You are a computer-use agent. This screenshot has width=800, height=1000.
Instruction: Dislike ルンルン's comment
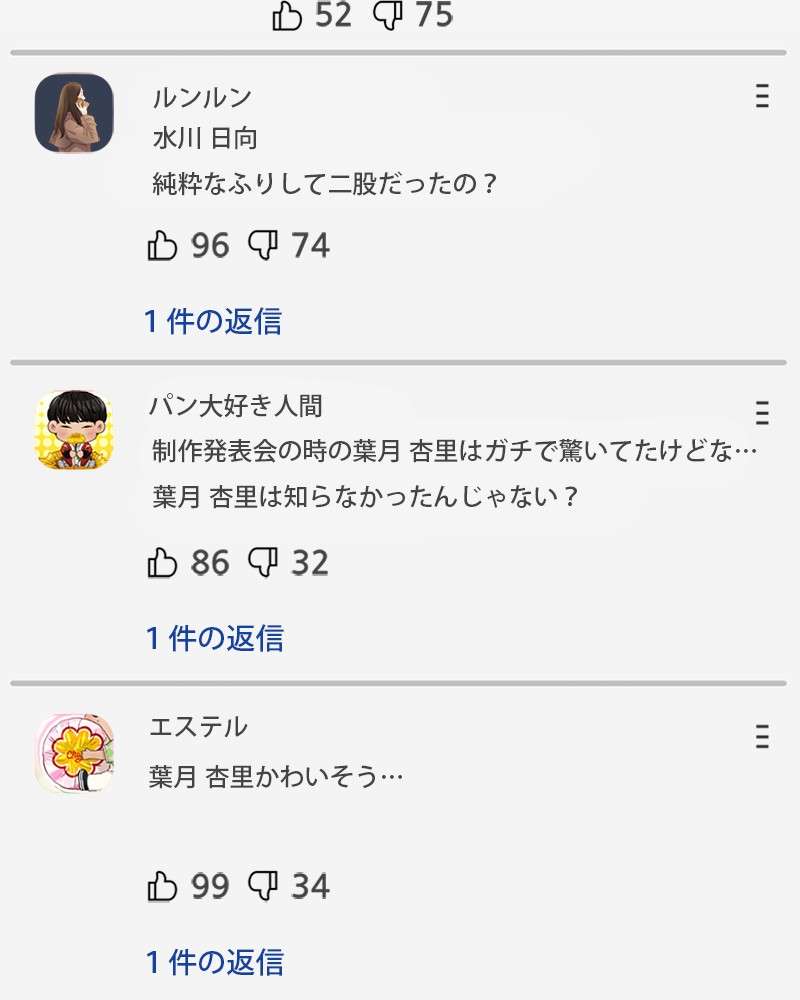click(x=263, y=245)
